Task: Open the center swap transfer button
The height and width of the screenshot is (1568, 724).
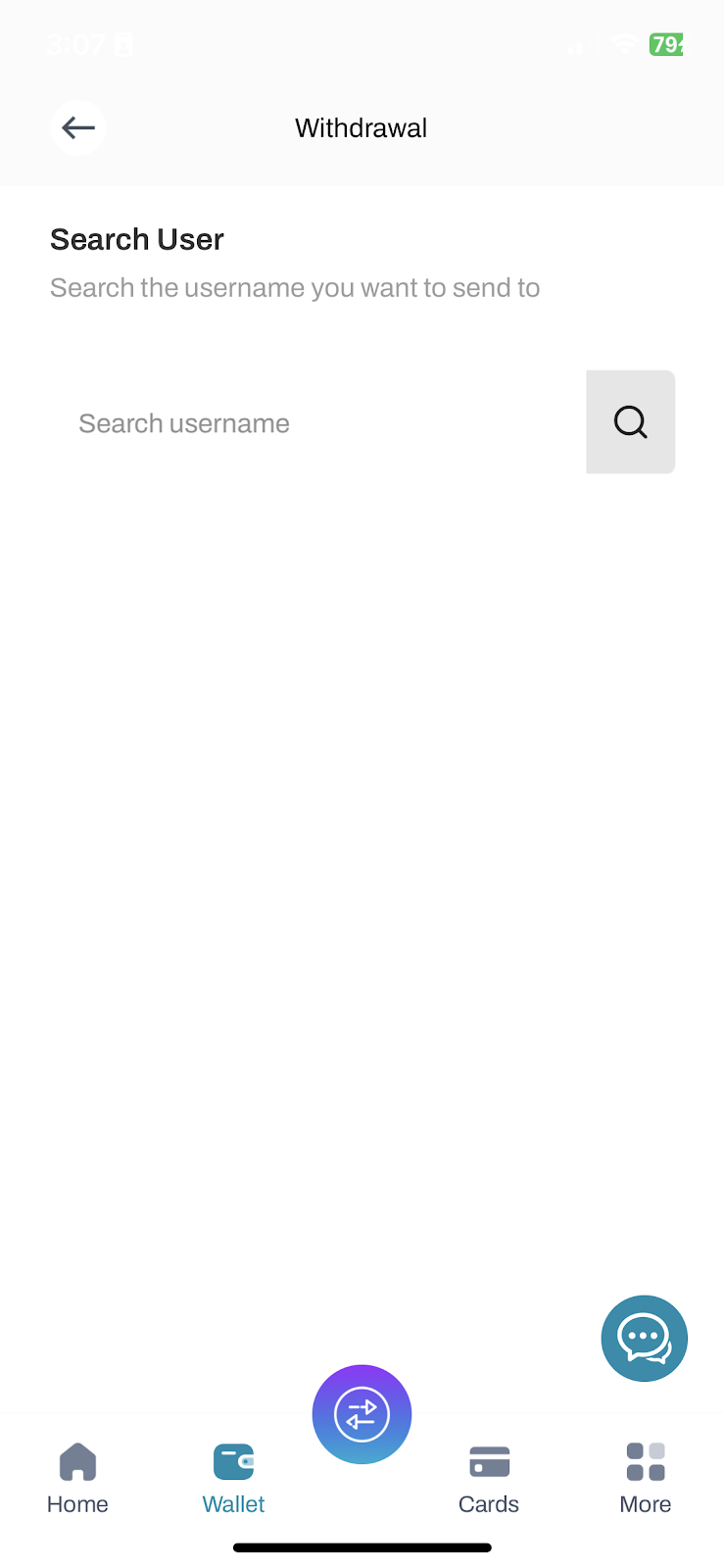Action: [362, 1414]
